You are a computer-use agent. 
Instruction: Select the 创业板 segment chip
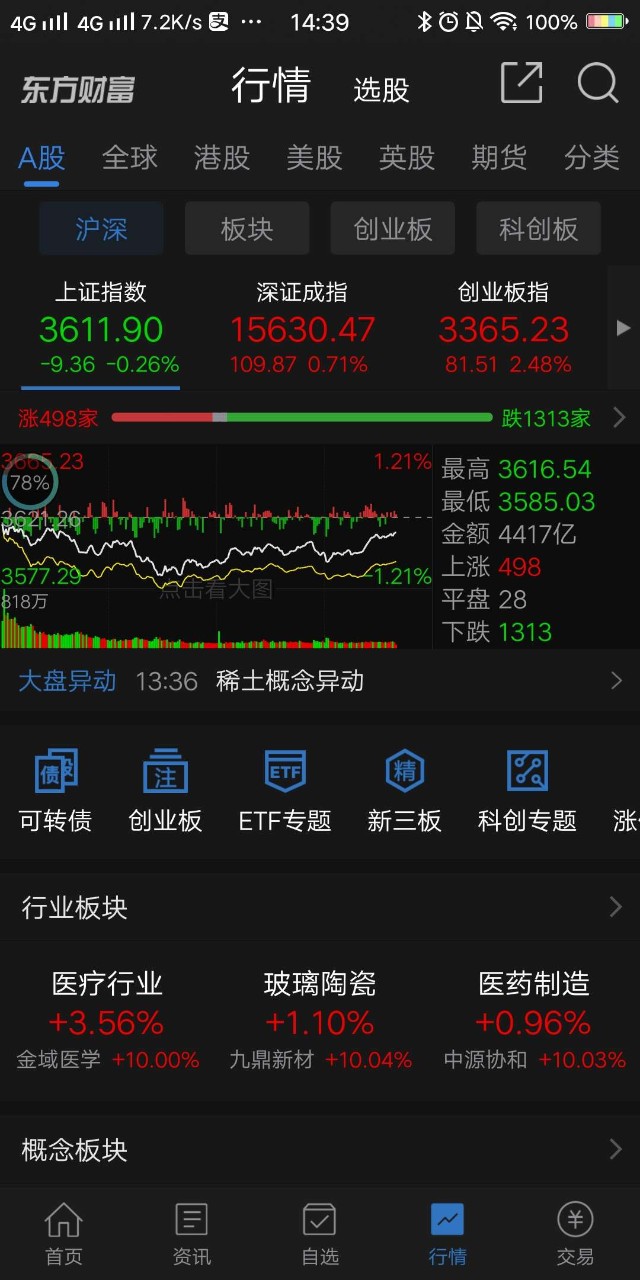point(393,229)
